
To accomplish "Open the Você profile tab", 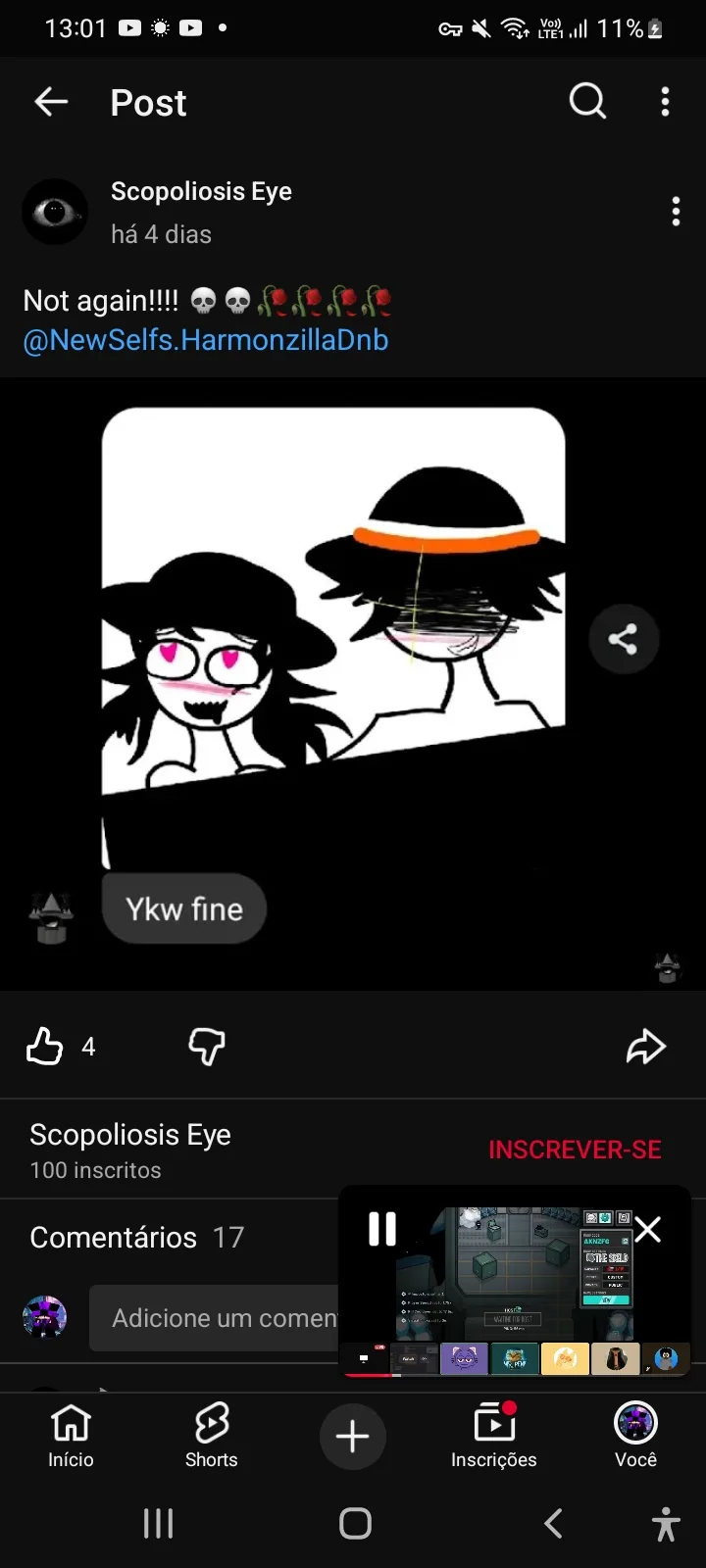I will pos(635,1436).
